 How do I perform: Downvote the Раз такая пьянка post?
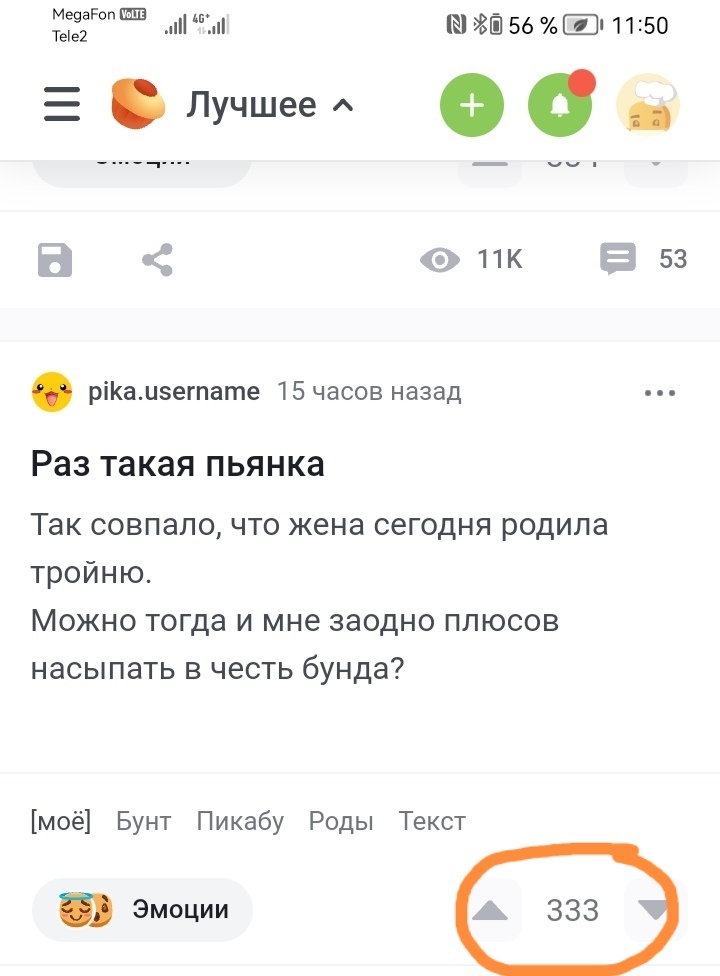coord(652,910)
